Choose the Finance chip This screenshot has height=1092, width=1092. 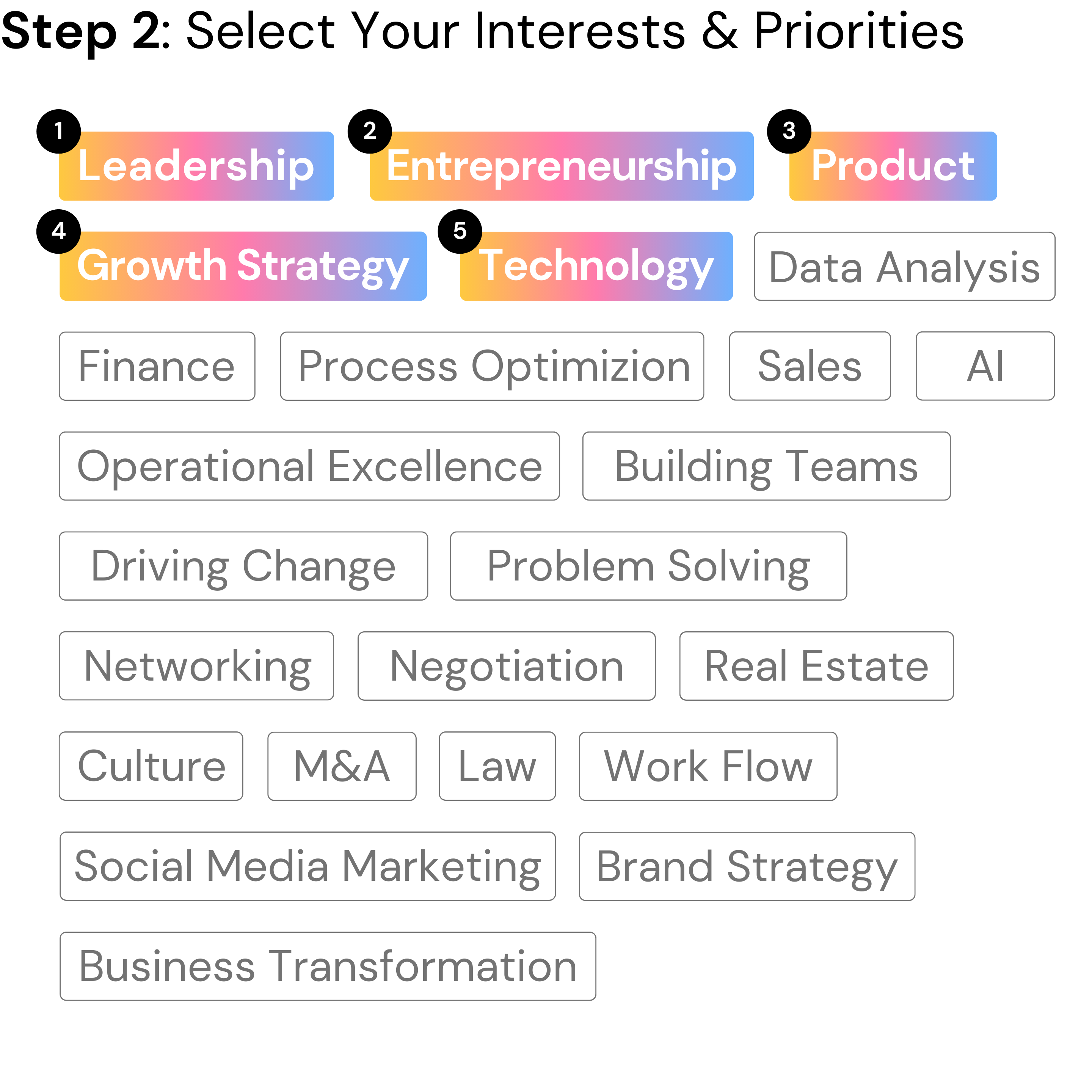[157, 366]
